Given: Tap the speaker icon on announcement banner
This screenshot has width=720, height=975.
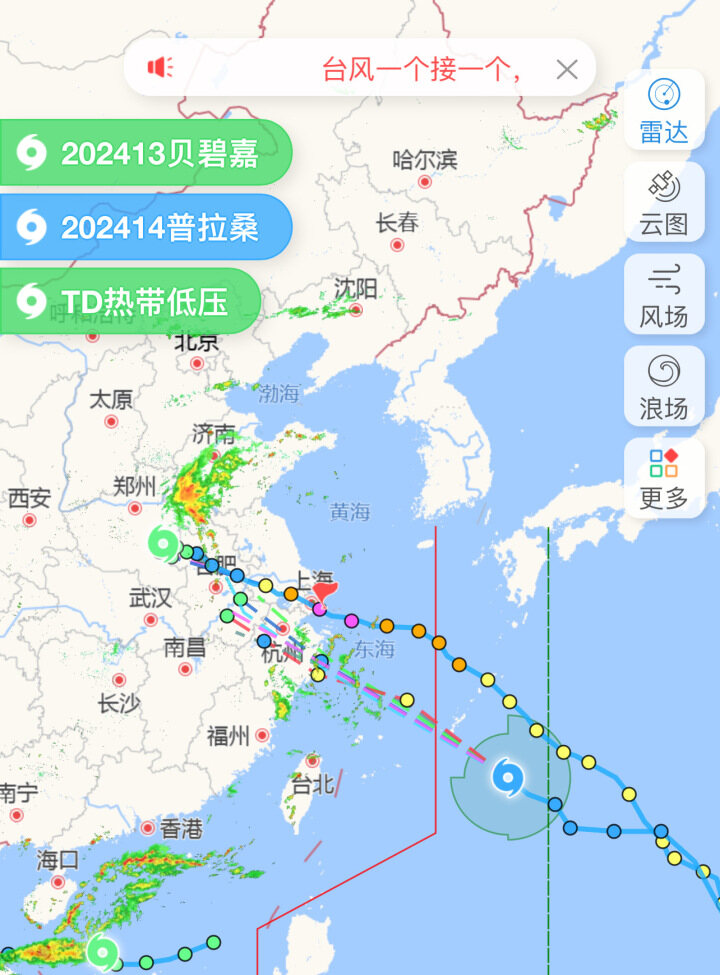Looking at the screenshot, I should point(160,68).
